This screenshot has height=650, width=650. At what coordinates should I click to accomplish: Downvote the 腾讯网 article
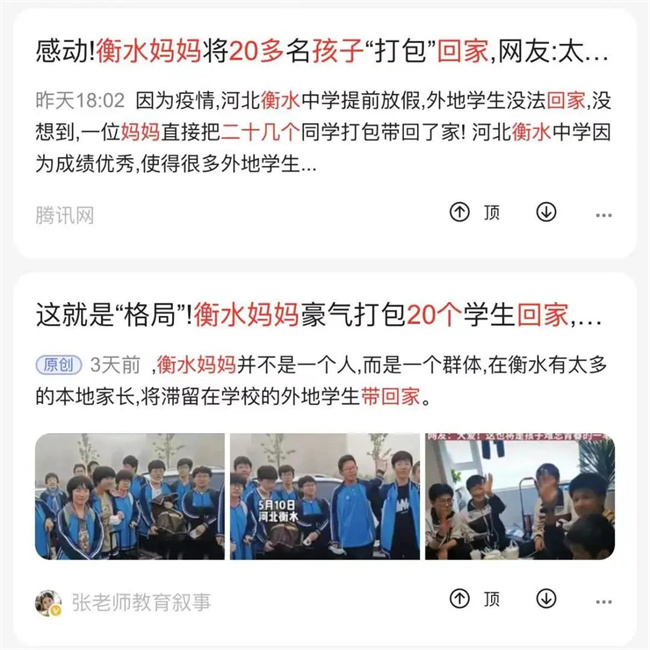tap(545, 212)
